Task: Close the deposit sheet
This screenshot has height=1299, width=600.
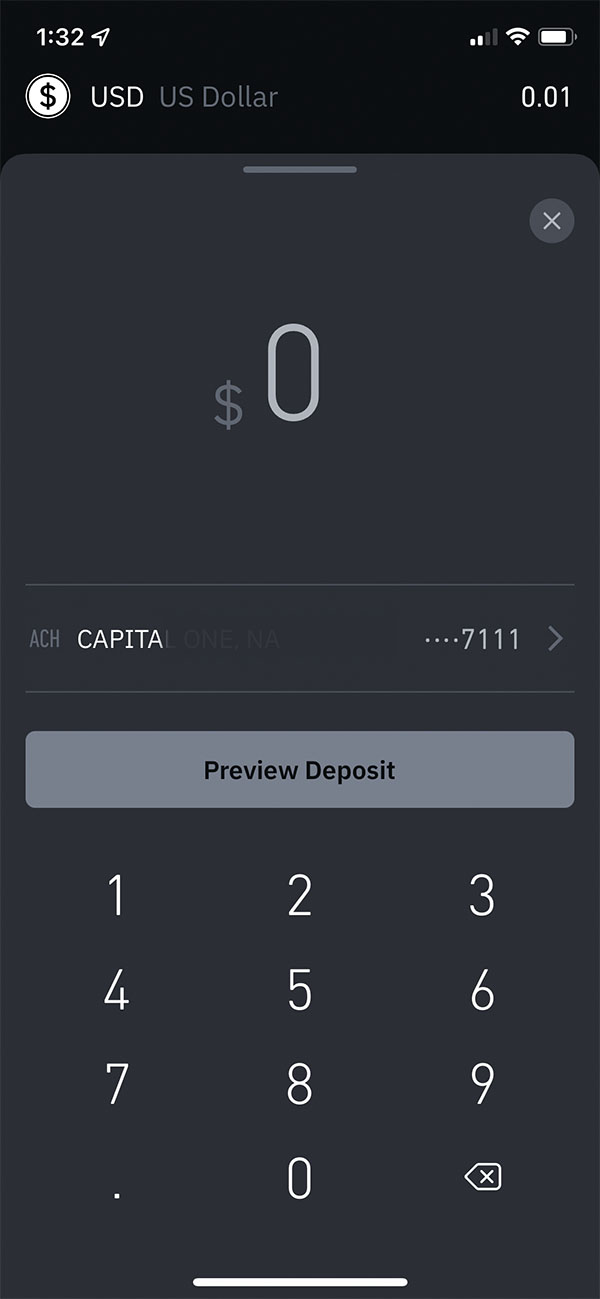Action: coord(551,221)
